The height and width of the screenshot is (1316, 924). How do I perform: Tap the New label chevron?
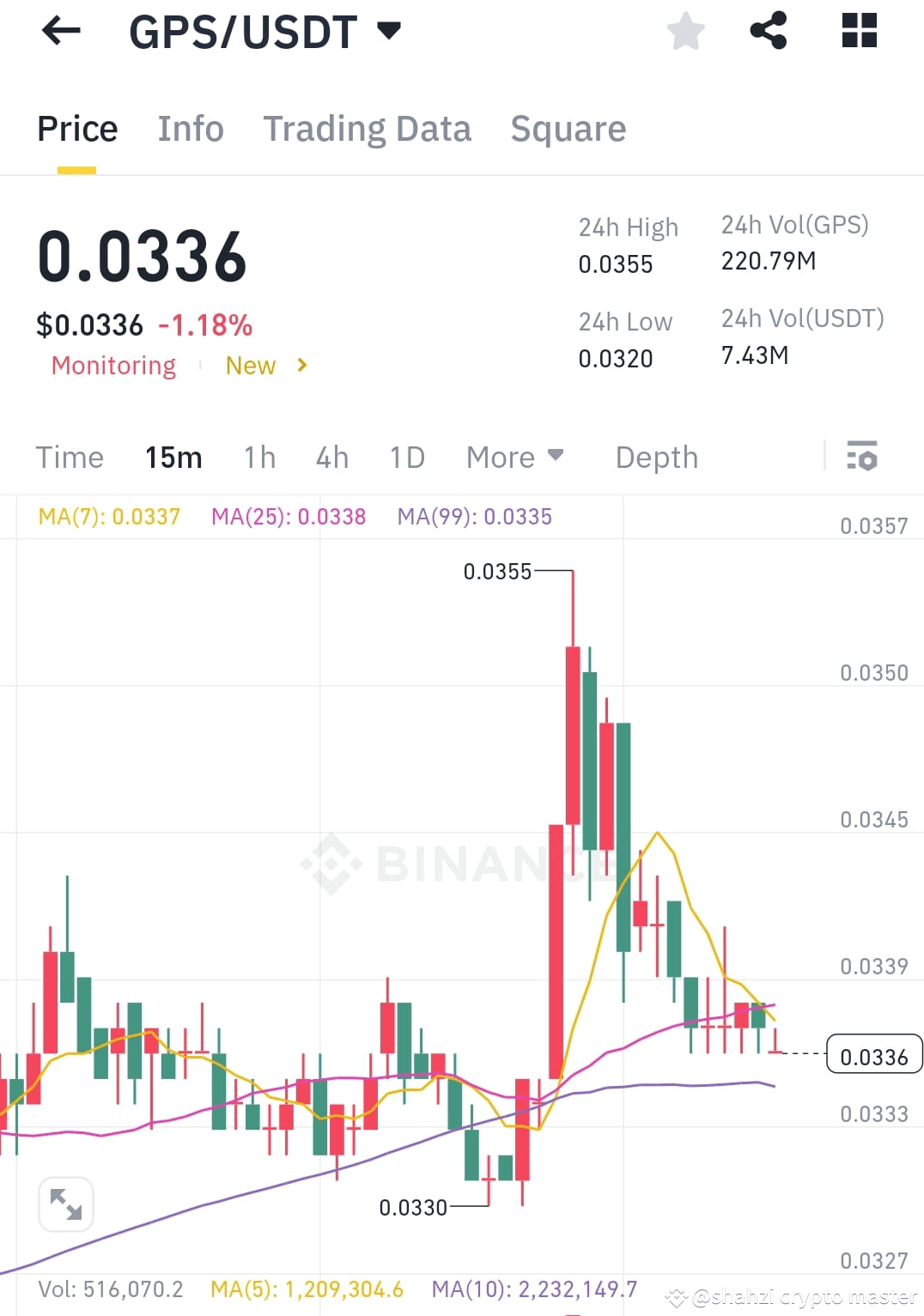(301, 365)
